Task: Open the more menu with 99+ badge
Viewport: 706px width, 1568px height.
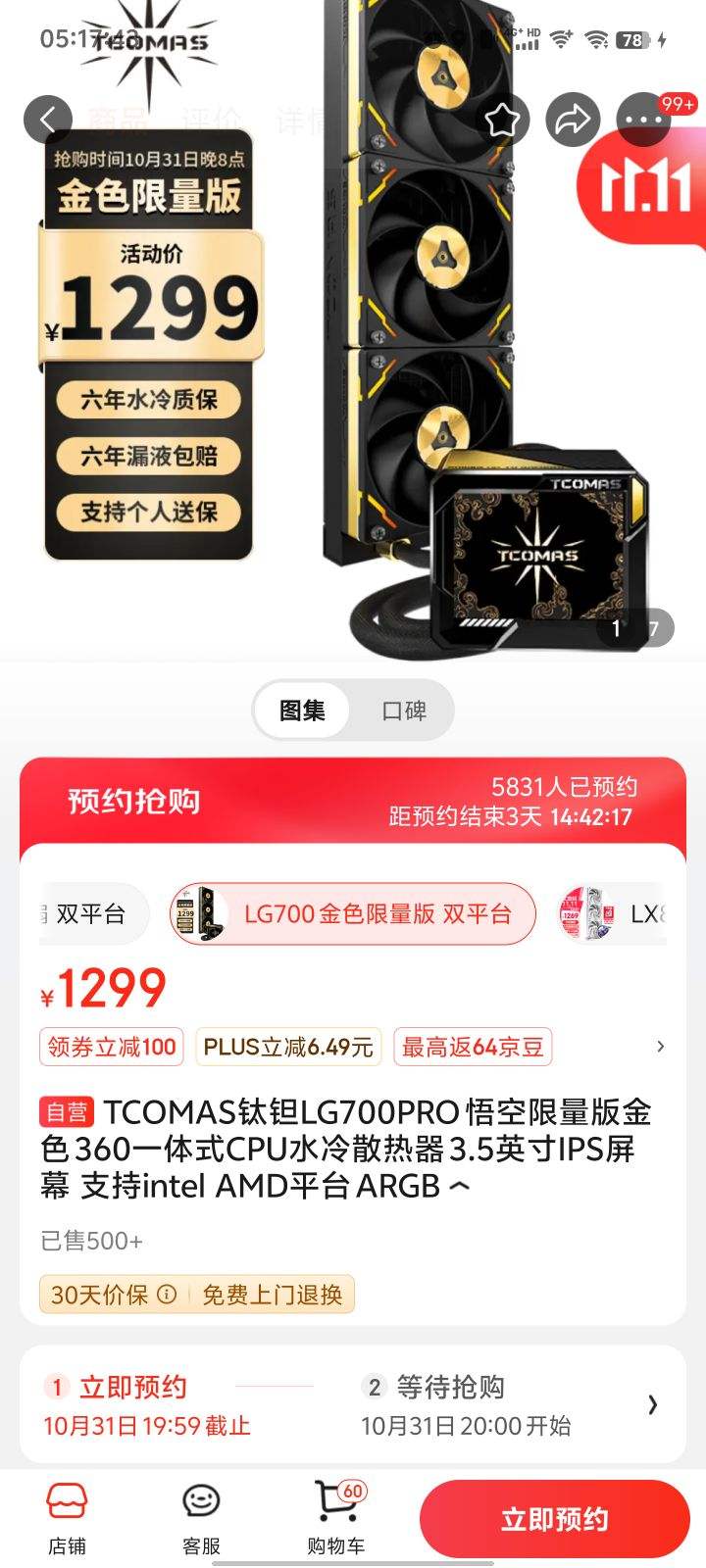Action: [x=641, y=119]
